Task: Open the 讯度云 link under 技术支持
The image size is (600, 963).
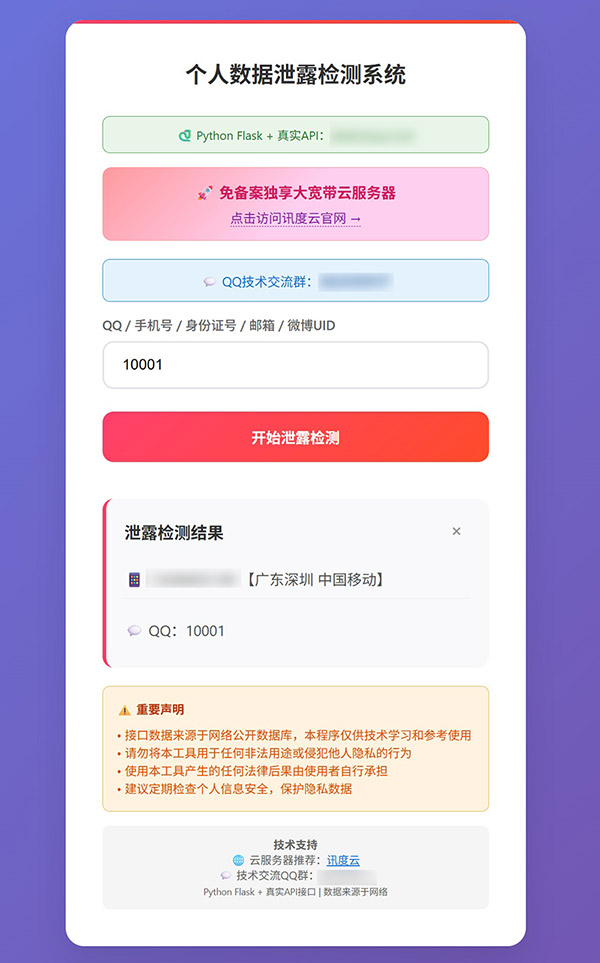Action: pos(343,860)
